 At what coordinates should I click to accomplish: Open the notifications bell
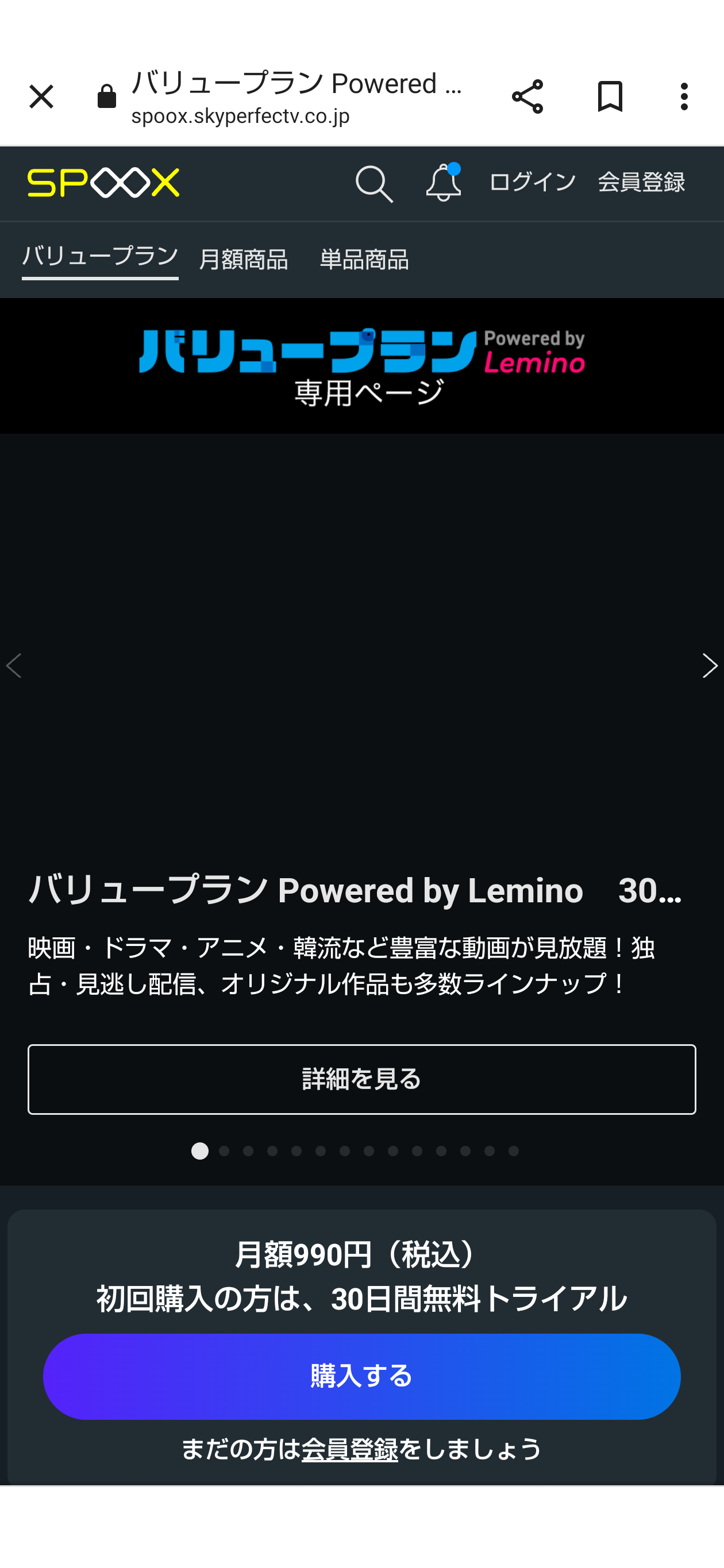(443, 183)
